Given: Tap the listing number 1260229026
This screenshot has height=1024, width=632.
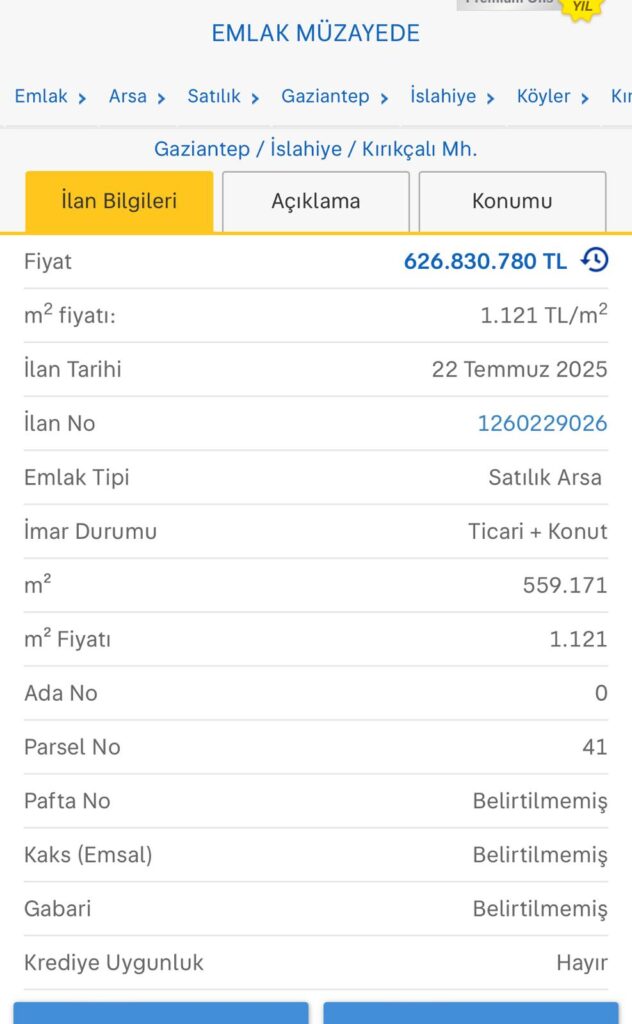Looking at the screenshot, I should pos(542,423).
